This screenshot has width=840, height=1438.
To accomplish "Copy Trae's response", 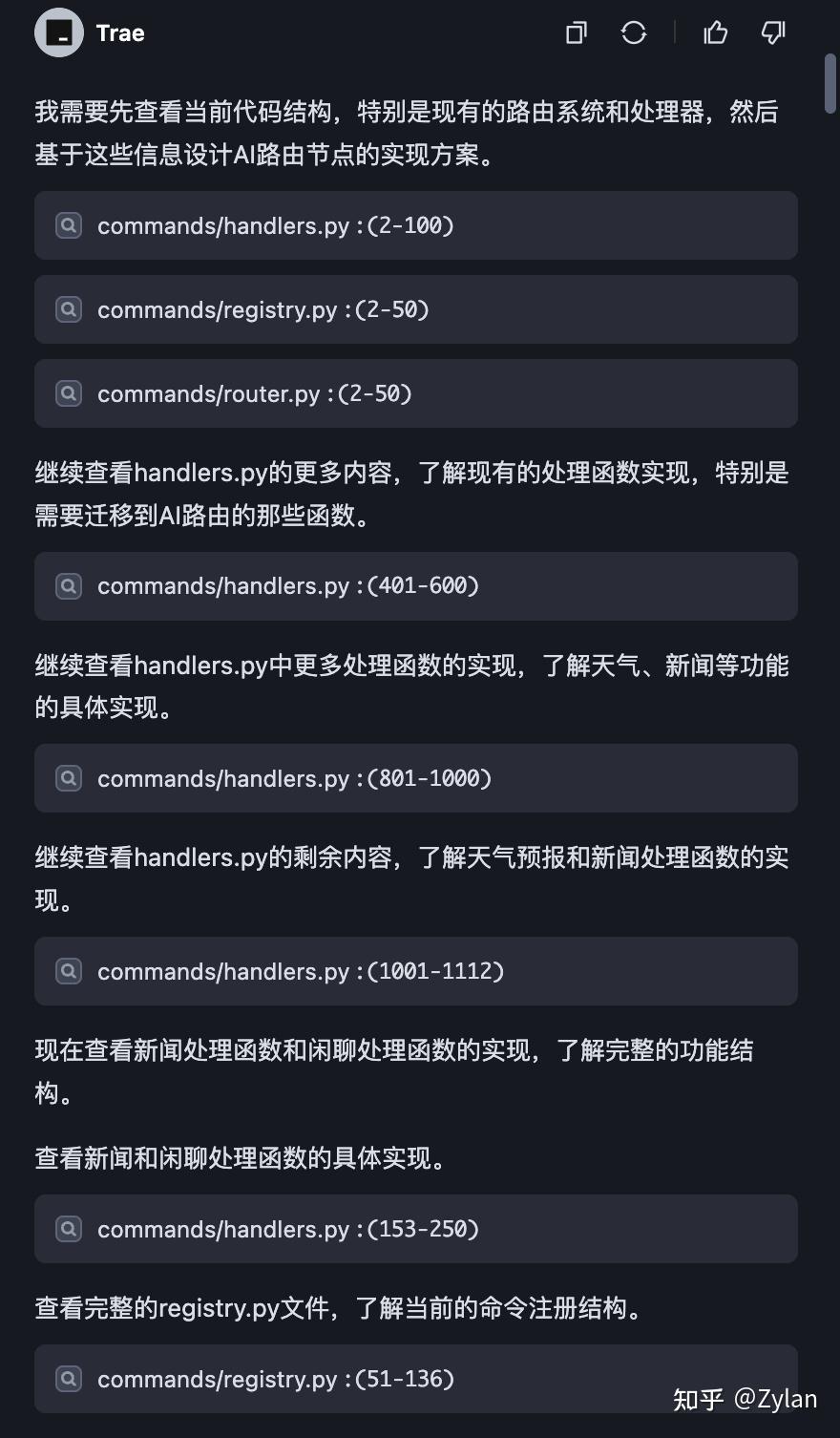I will click(576, 33).
